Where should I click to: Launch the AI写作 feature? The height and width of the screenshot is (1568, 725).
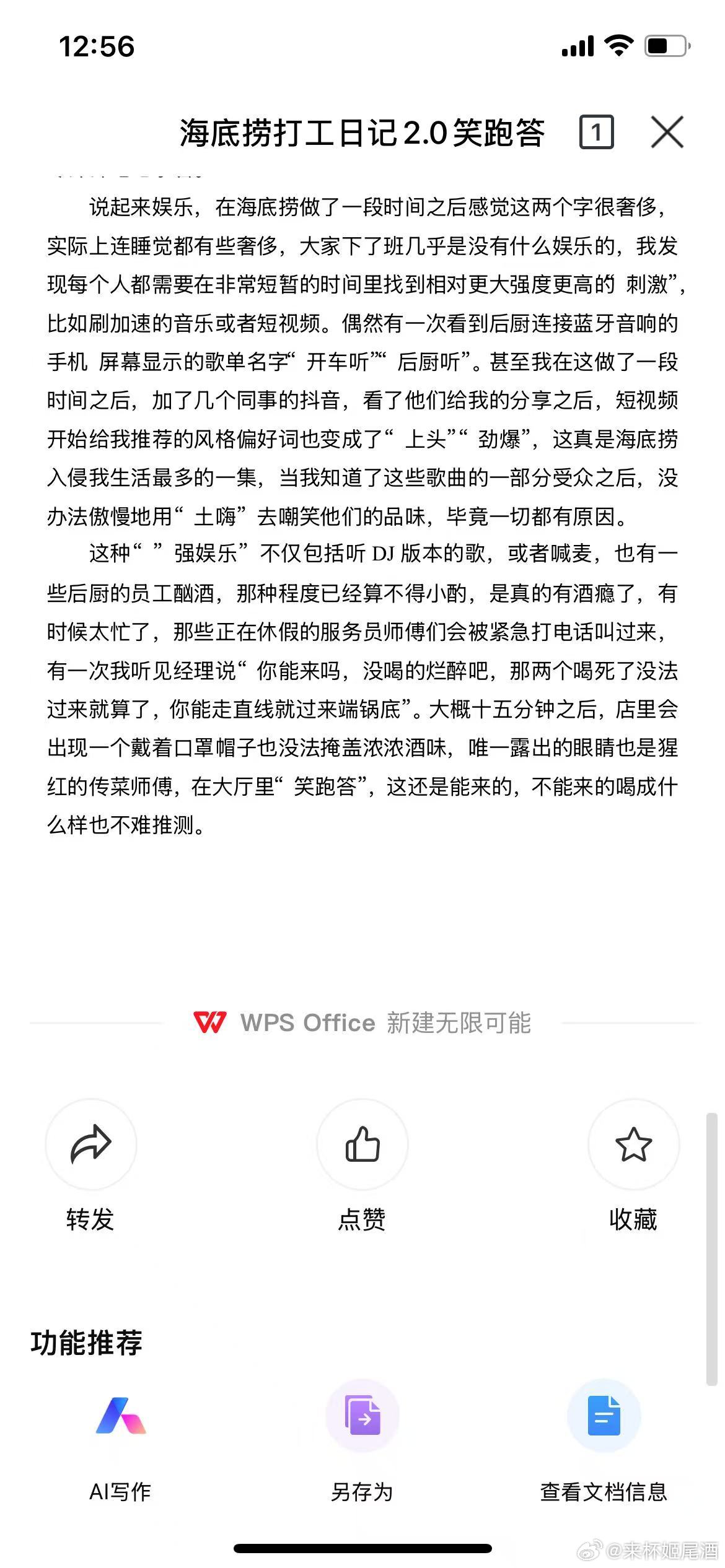coord(121,1417)
